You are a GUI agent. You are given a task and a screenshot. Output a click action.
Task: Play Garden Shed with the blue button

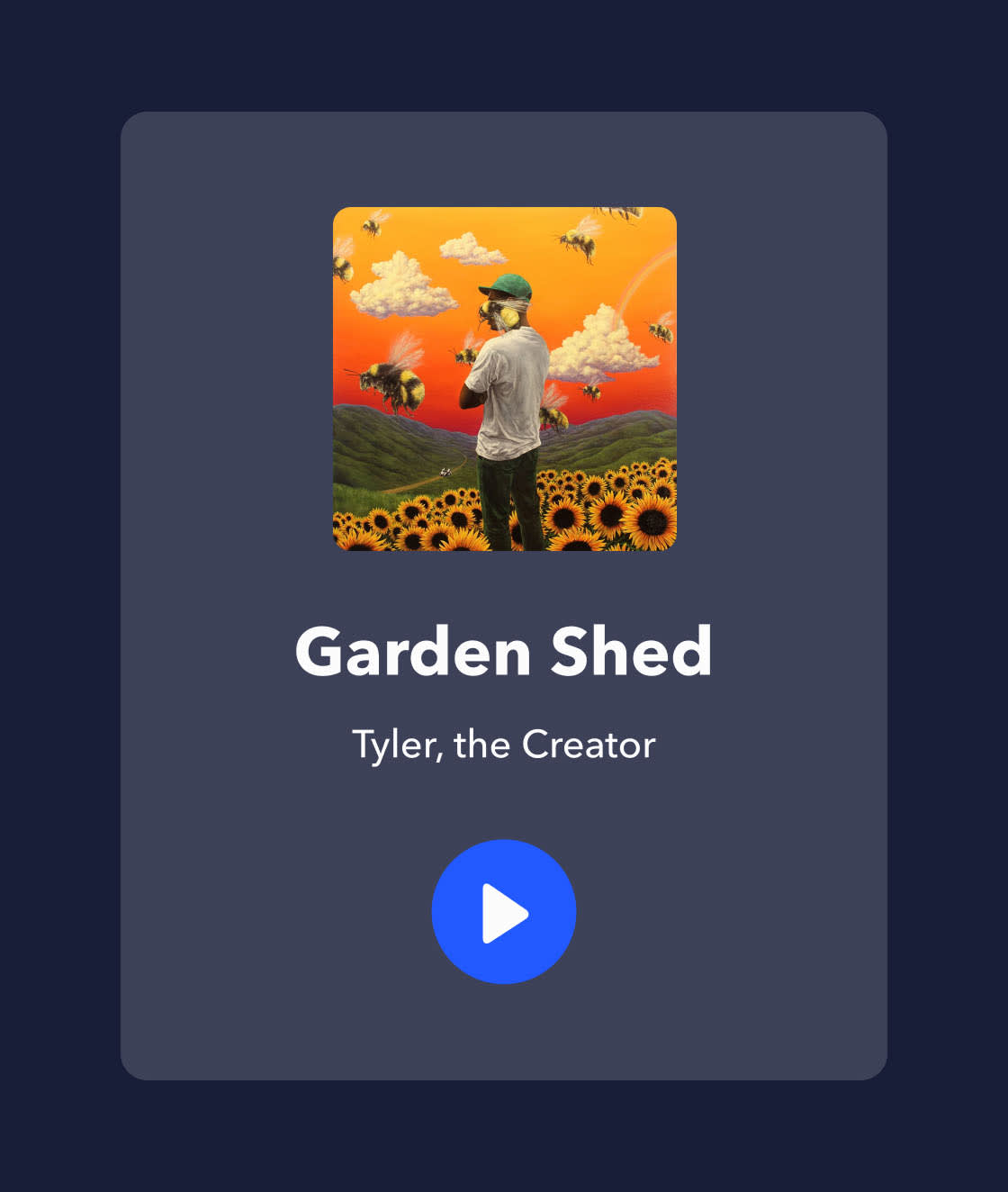point(504,912)
